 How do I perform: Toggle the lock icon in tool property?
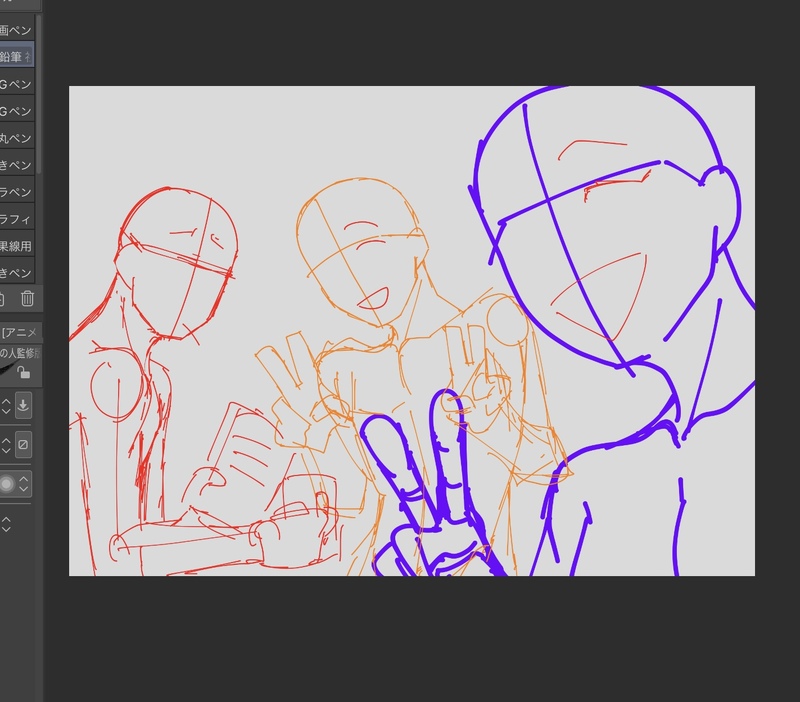[23, 372]
